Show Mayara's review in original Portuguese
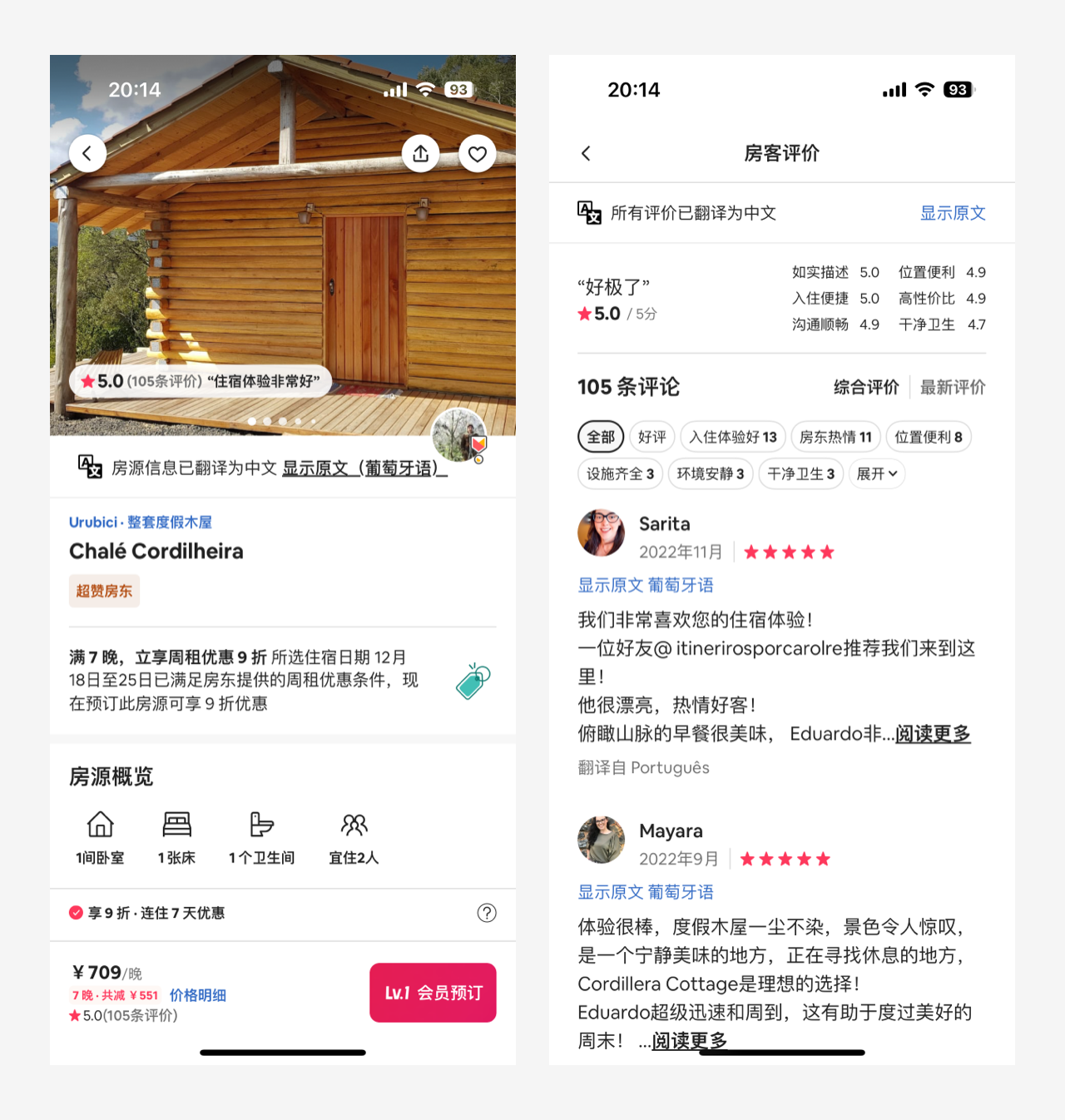 click(x=646, y=892)
